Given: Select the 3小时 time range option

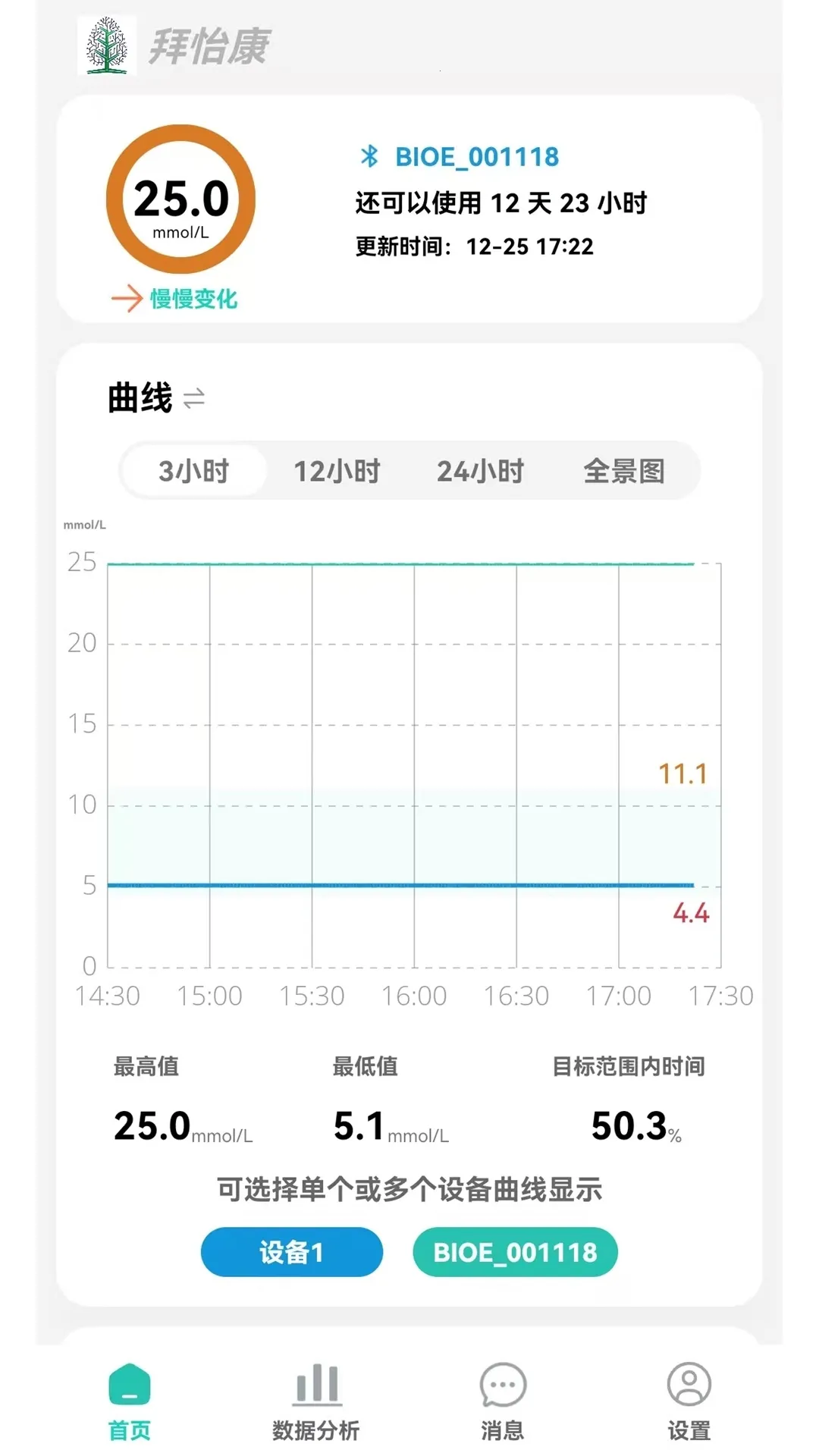Looking at the screenshot, I should [x=192, y=470].
